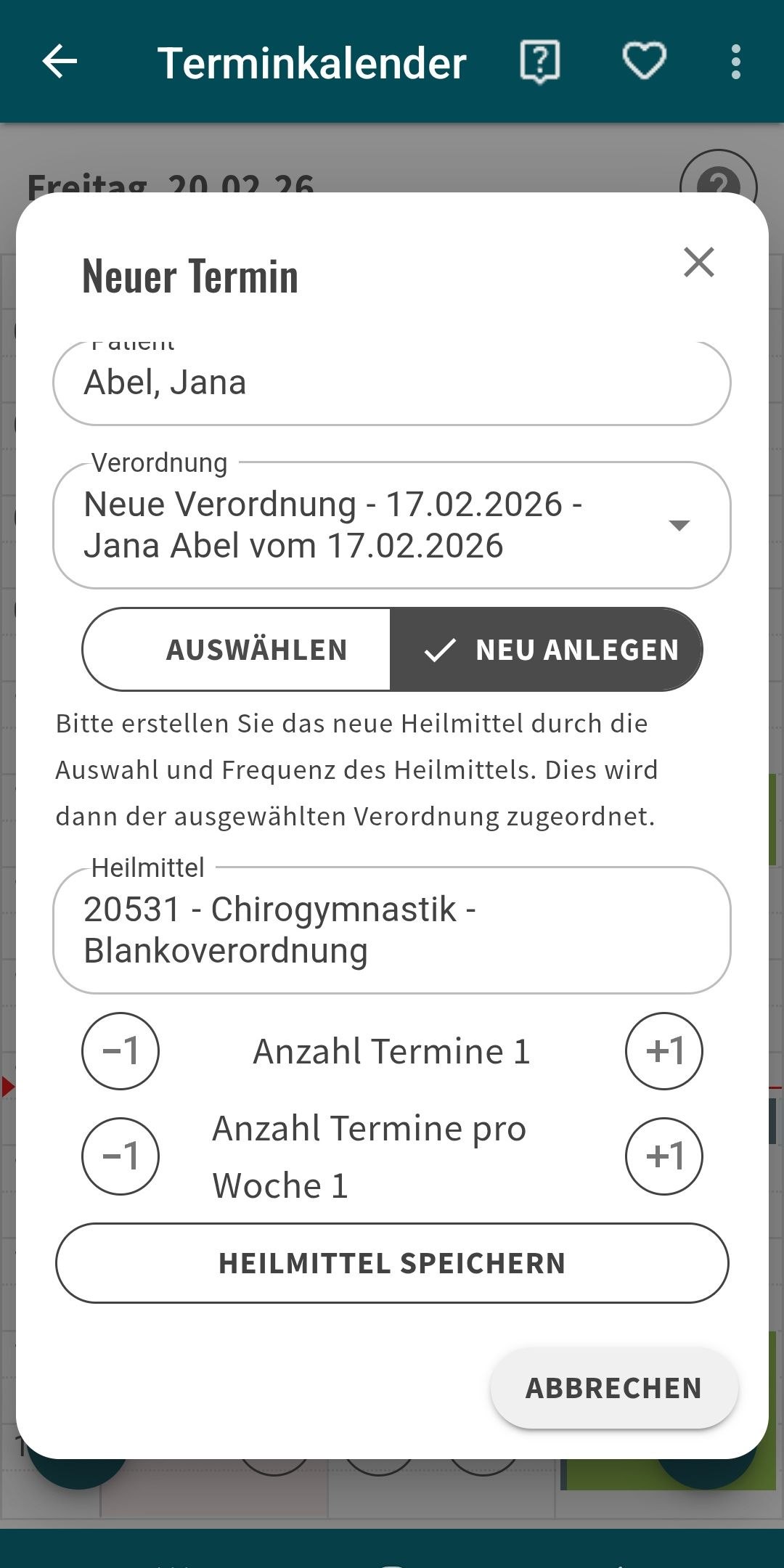Switch to the Auswählen option
Screen dimensions: 784x1568
pyautogui.click(x=237, y=650)
